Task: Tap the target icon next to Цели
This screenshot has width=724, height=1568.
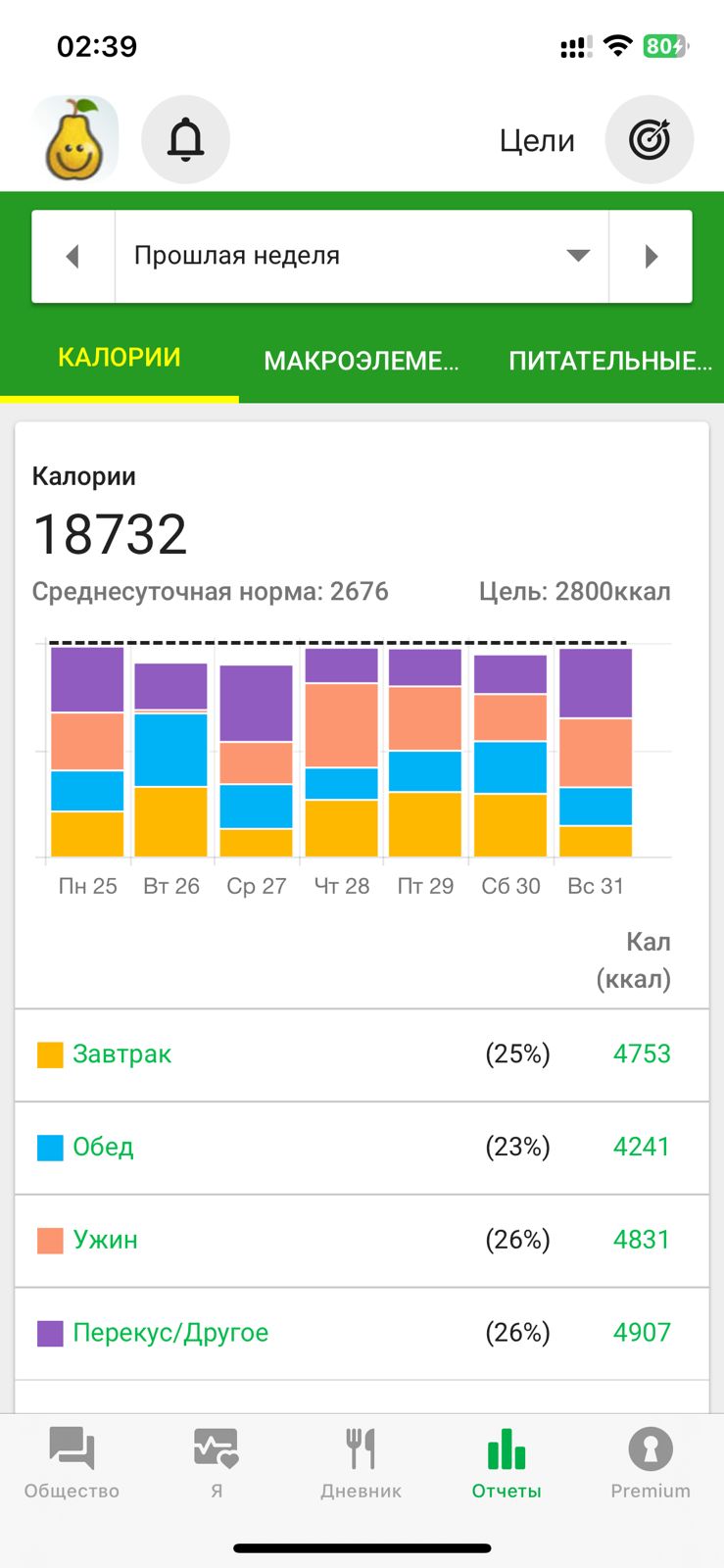Action: coord(649,139)
